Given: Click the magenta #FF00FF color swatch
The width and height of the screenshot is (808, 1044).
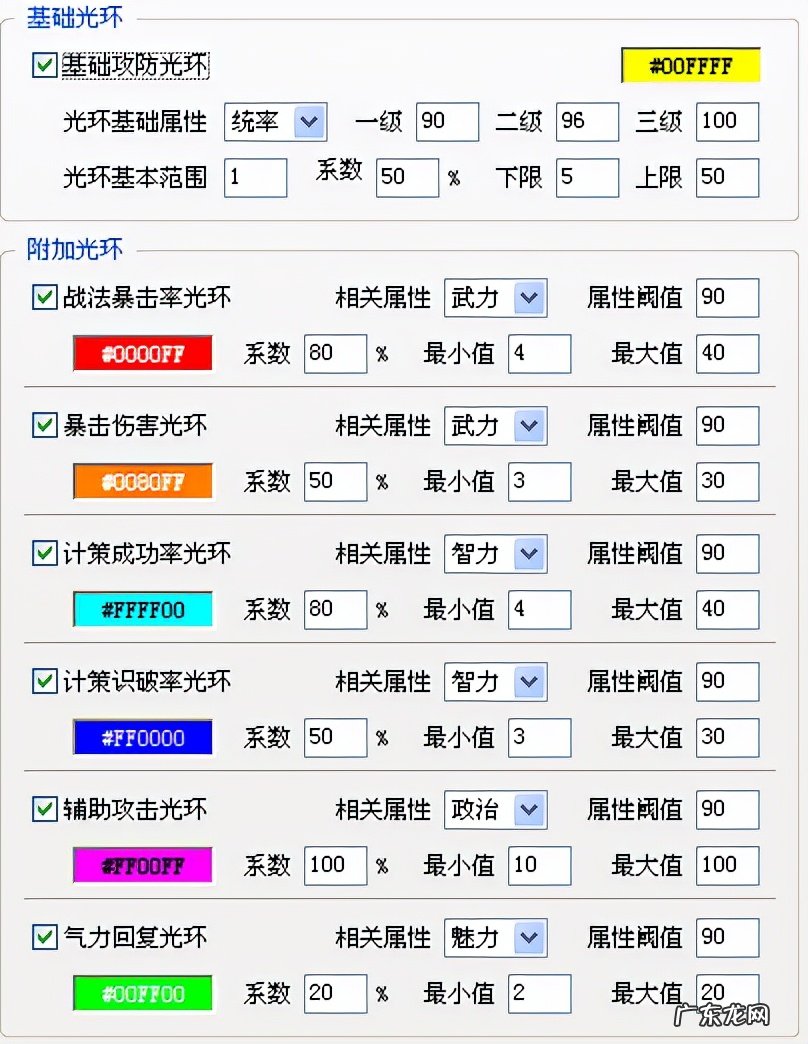Looking at the screenshot, I should click(x=141, y=866).
